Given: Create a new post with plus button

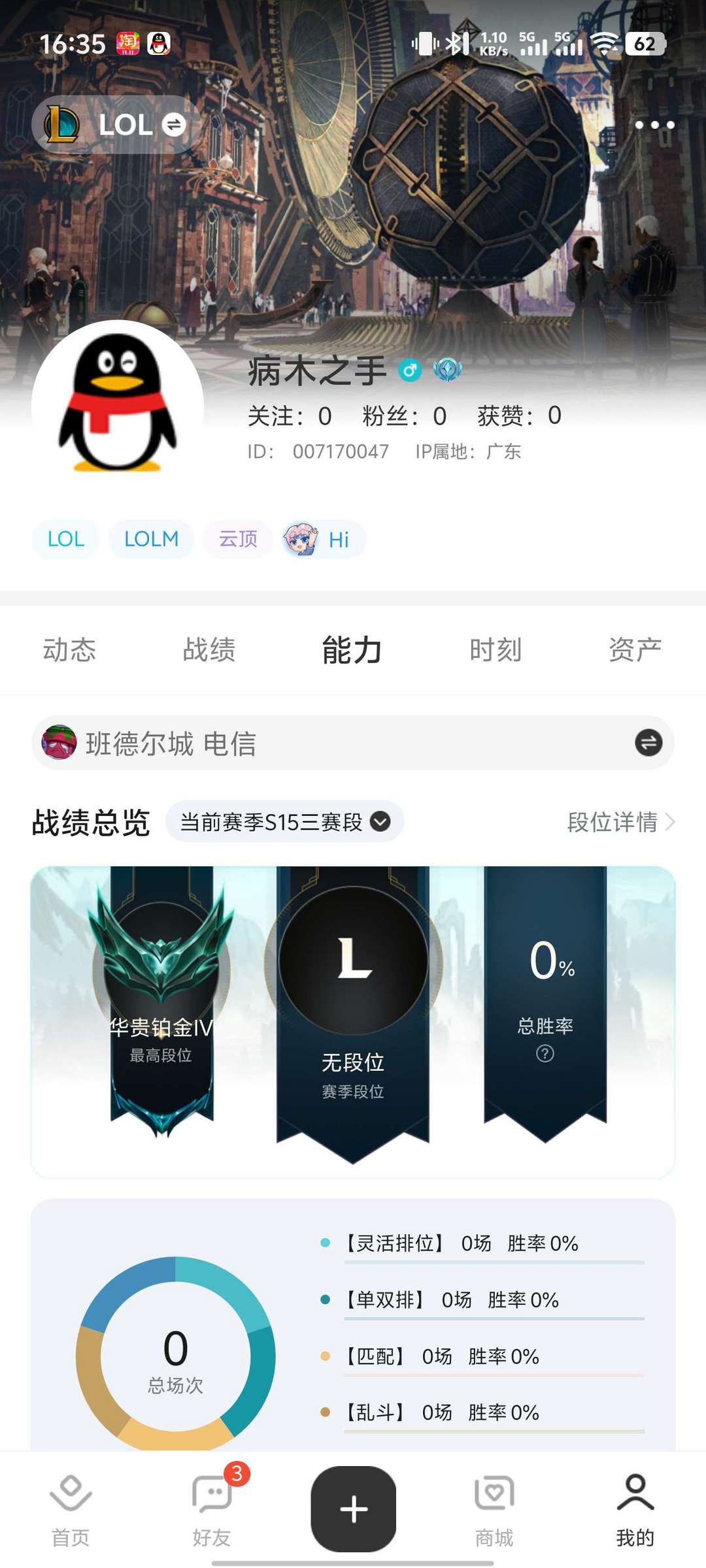Looking at the screenshot, I should click(x=353, y=1509).
